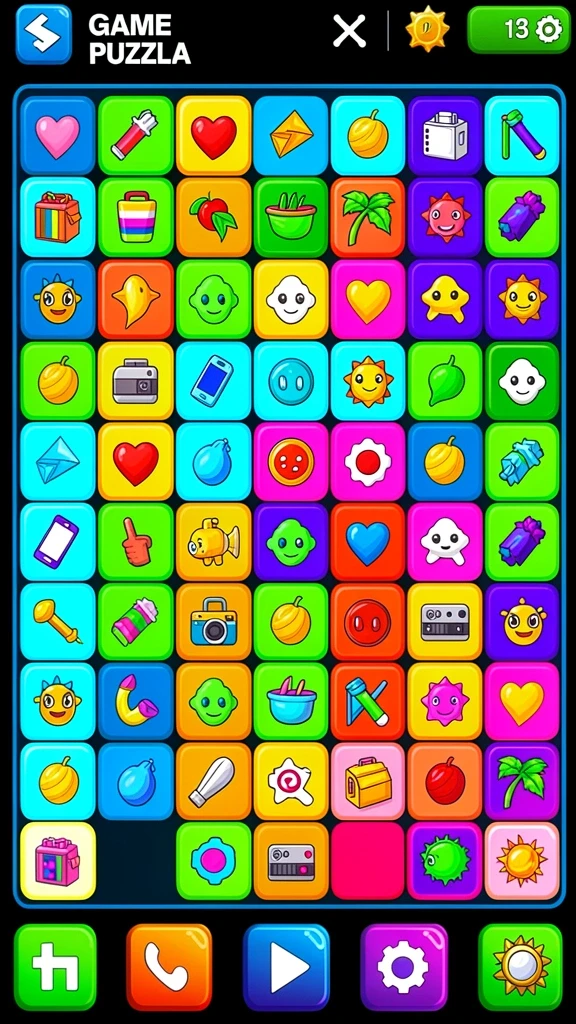This screenshot has height=1024, width=576.
Task: Tap the orange phone call button
Action: point(169,967)
